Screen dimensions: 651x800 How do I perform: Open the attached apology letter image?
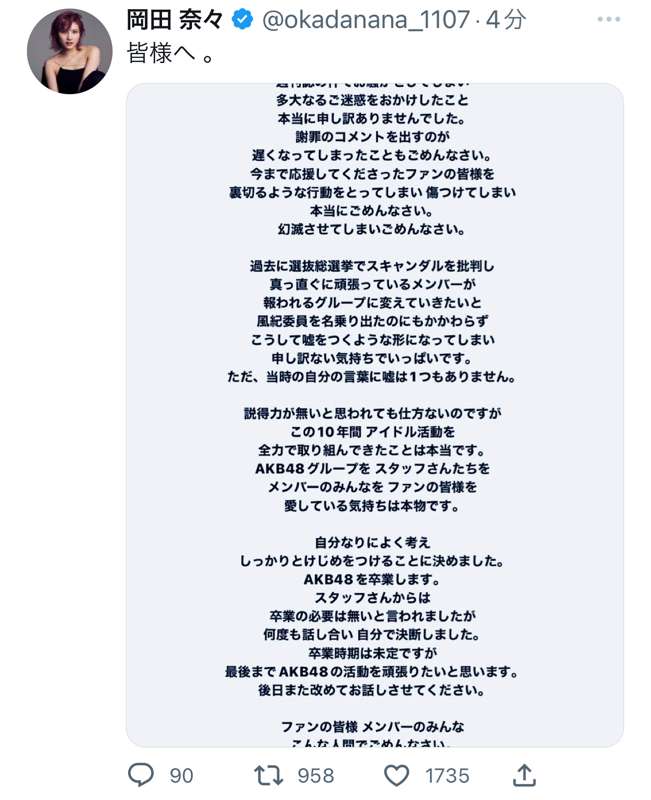click(x=375, y=415)
